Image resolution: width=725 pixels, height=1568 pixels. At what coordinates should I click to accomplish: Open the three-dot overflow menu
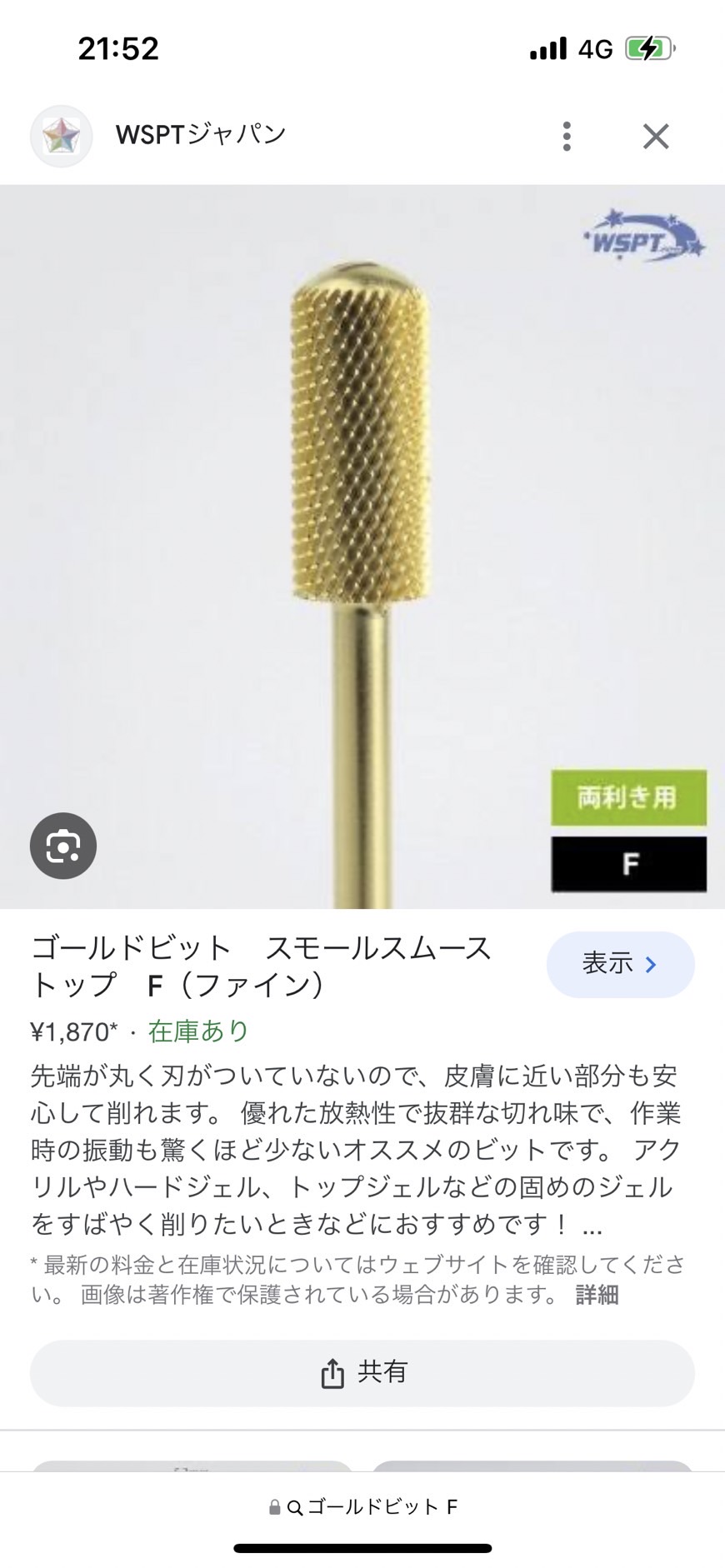click(x=567, y=136)
